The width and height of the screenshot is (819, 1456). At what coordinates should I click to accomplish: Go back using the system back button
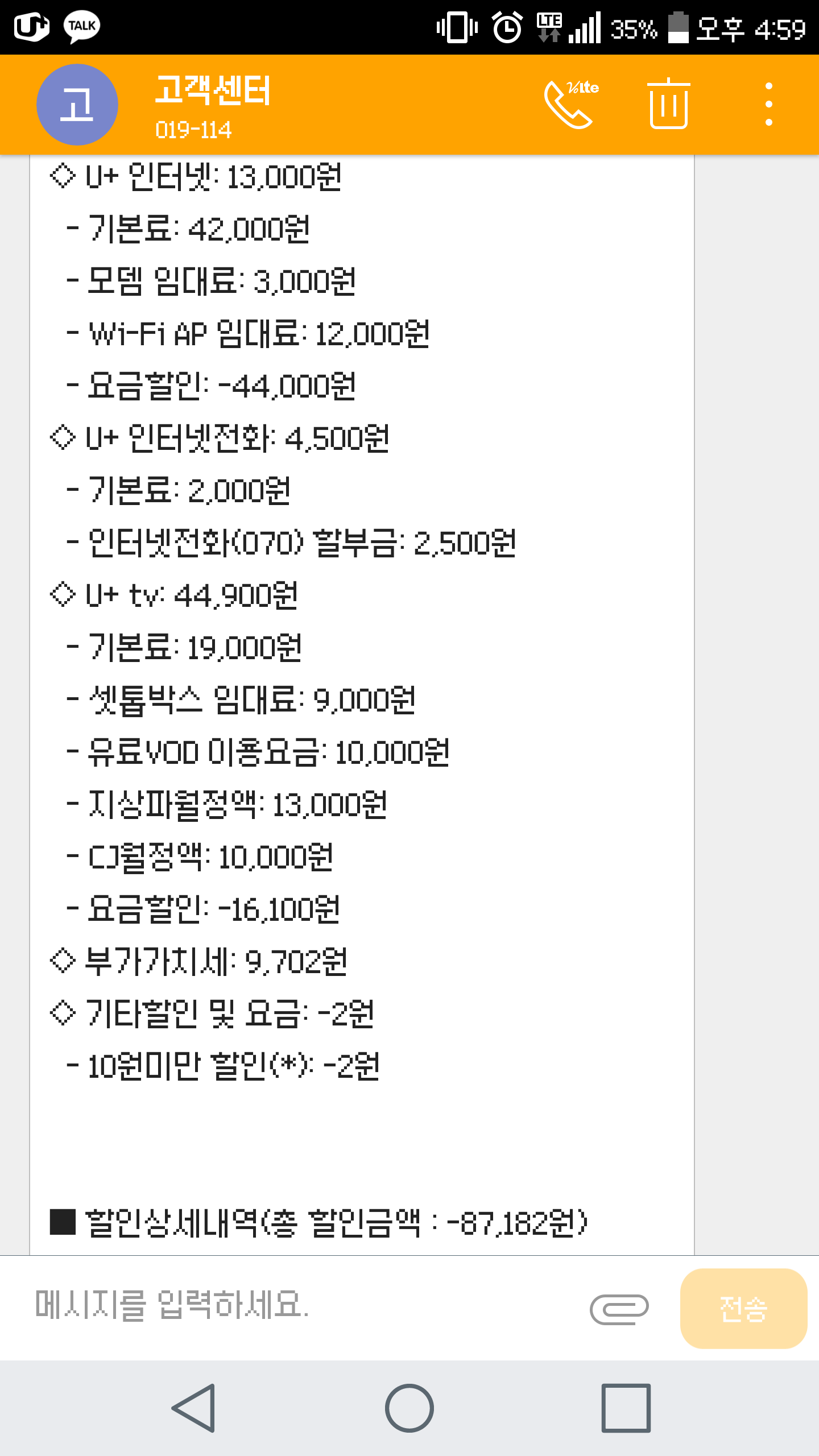click(x=194, y=1408)
